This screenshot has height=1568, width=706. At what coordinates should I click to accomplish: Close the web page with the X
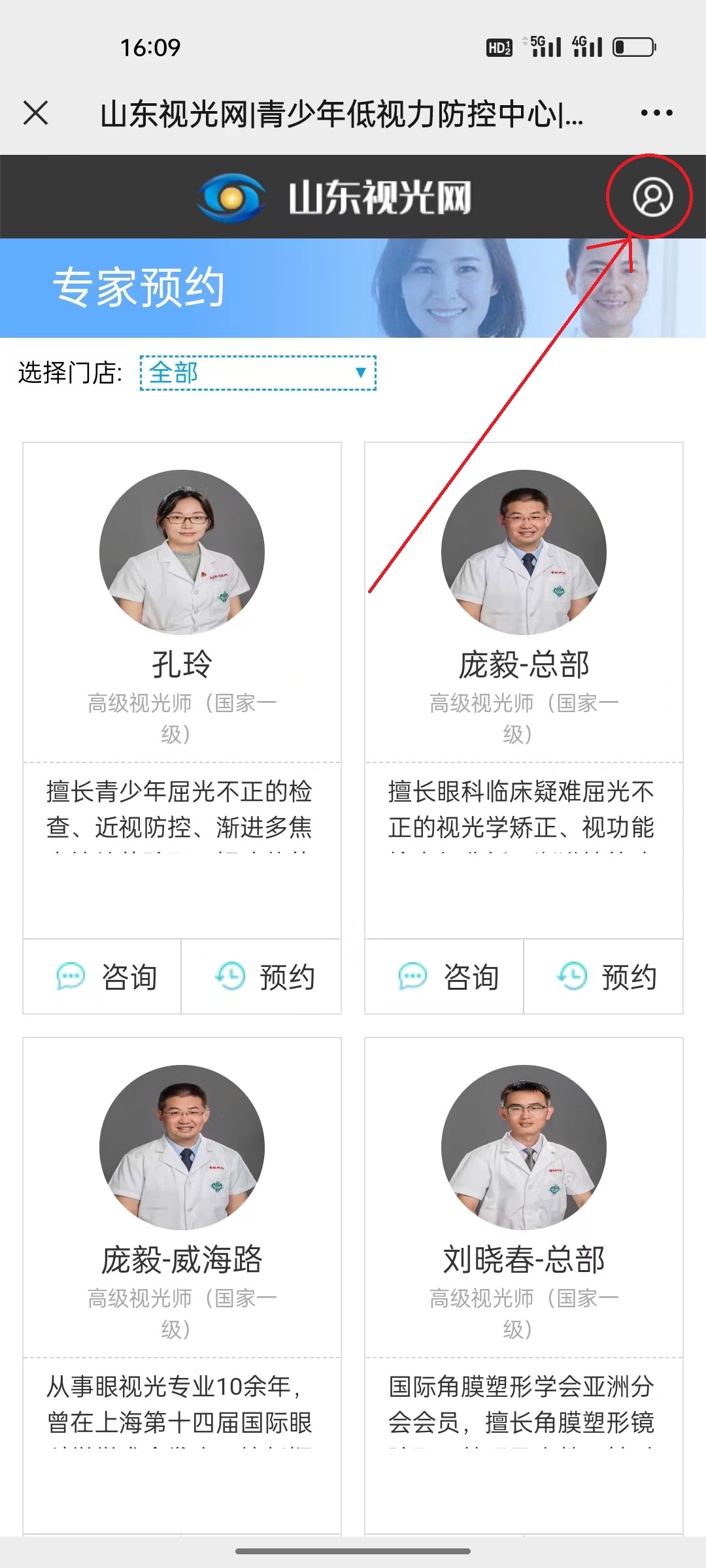click(x=36, y=113)
